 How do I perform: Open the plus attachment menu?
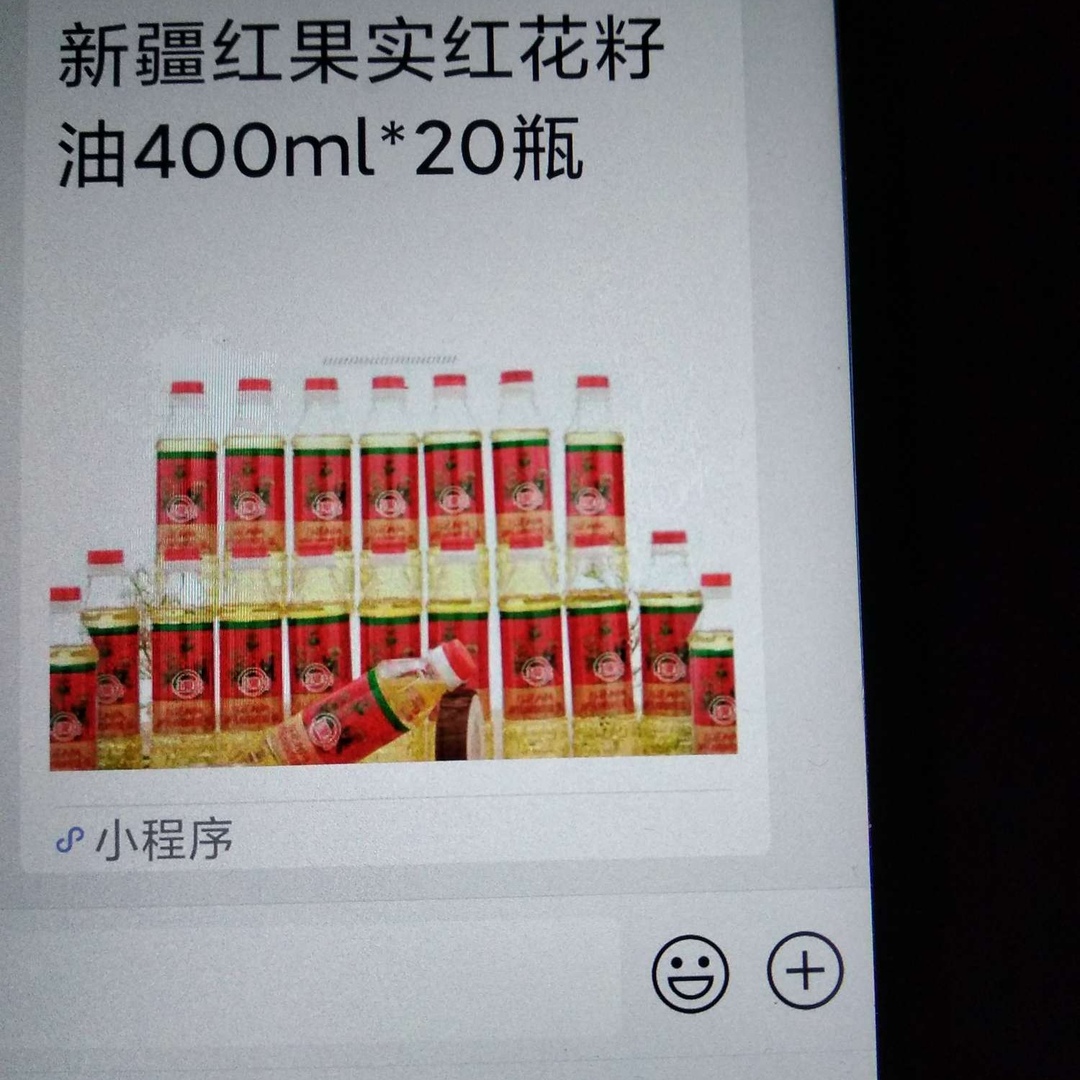805,970
